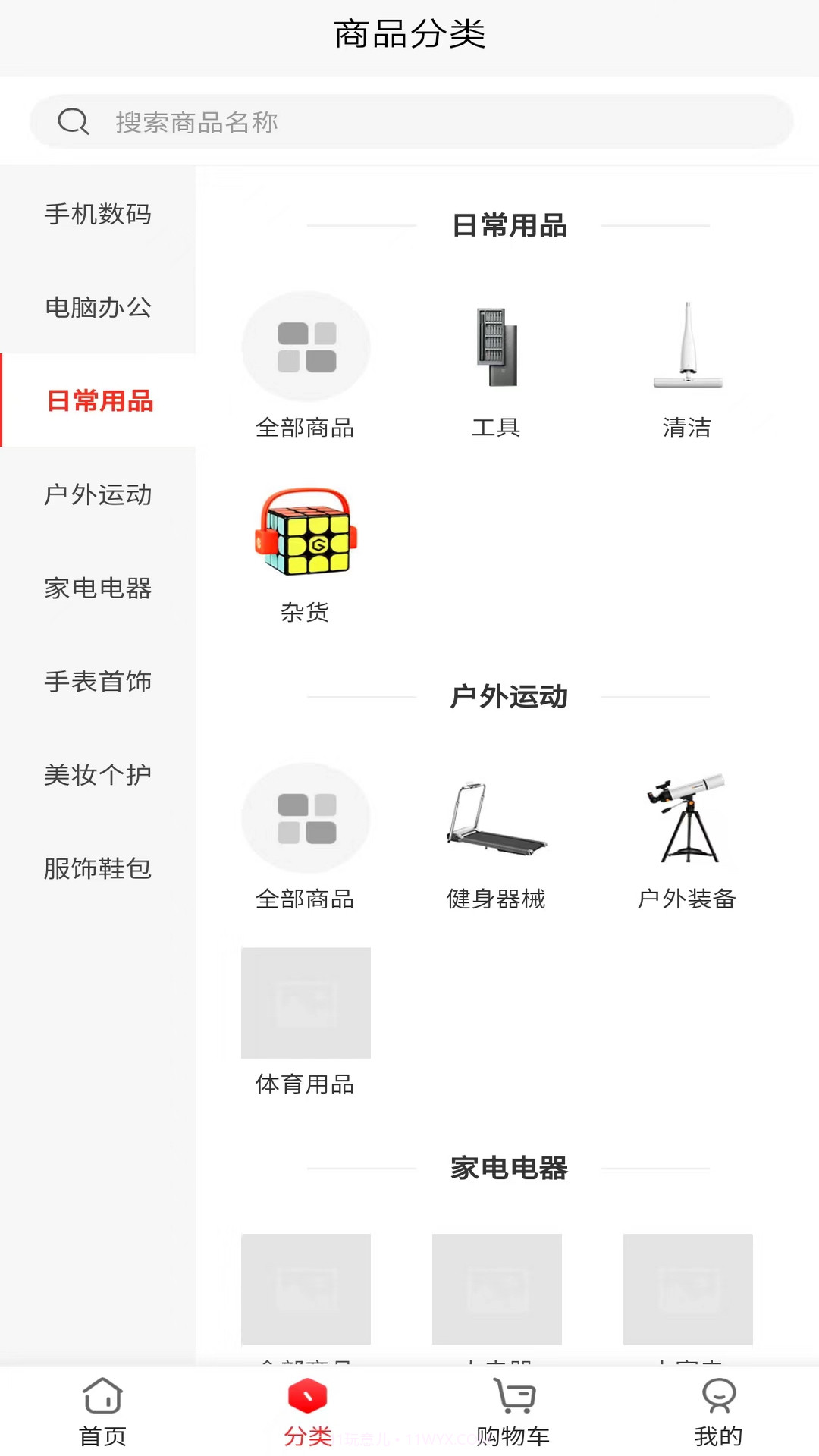Open 全部商品 under 户外运动
The height and width of the screenshot is (1456, 819).
coord(306,817)
